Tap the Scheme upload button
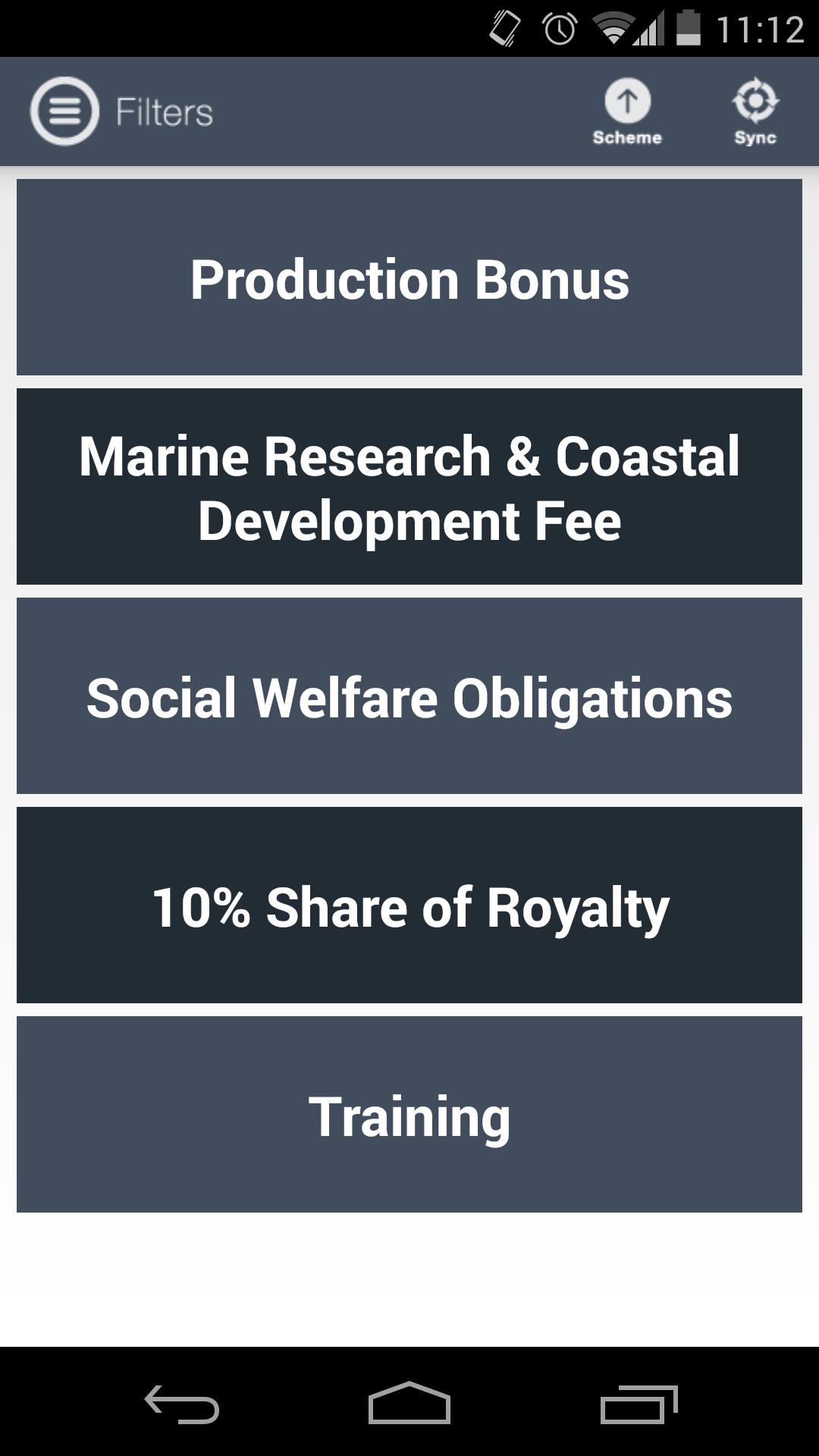The image size is (819, 1456). [x=627, y=111]
